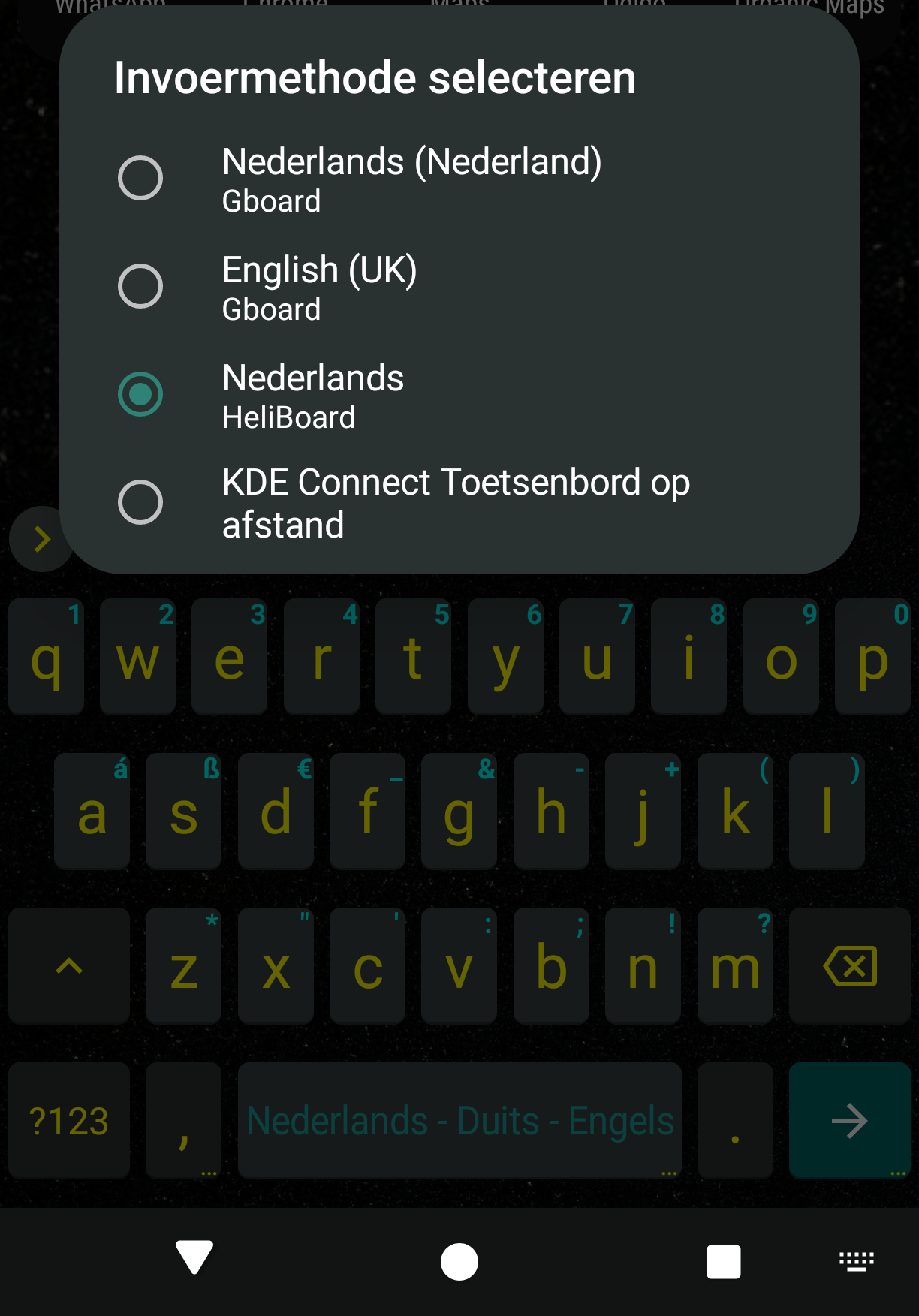The image size is (919, 1316).
Task: Go back with the navigation bar triangle
Action: click(194, 1258)
